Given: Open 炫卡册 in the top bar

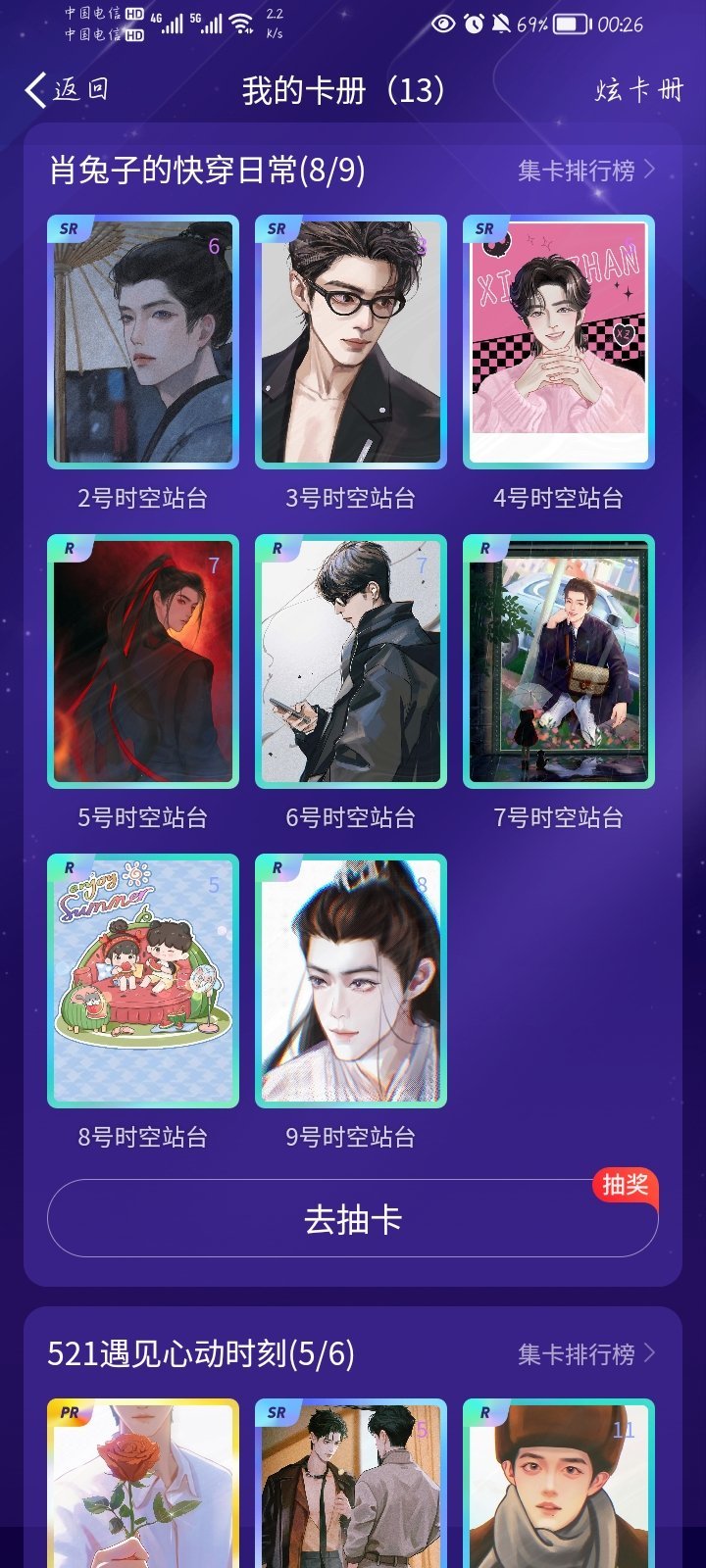Looking at the screenshot, I should click(638, 91).
